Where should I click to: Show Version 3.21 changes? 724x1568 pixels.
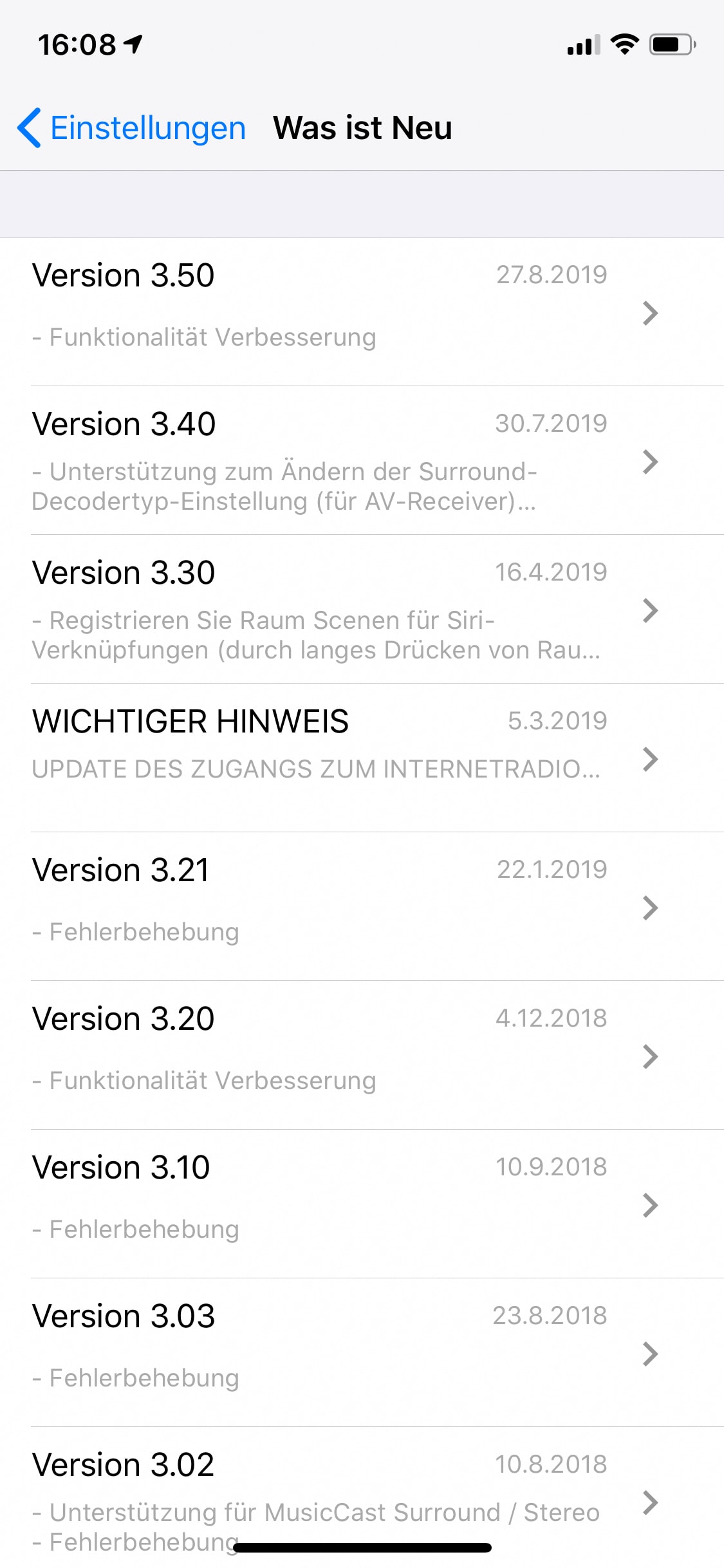point(348,907)
